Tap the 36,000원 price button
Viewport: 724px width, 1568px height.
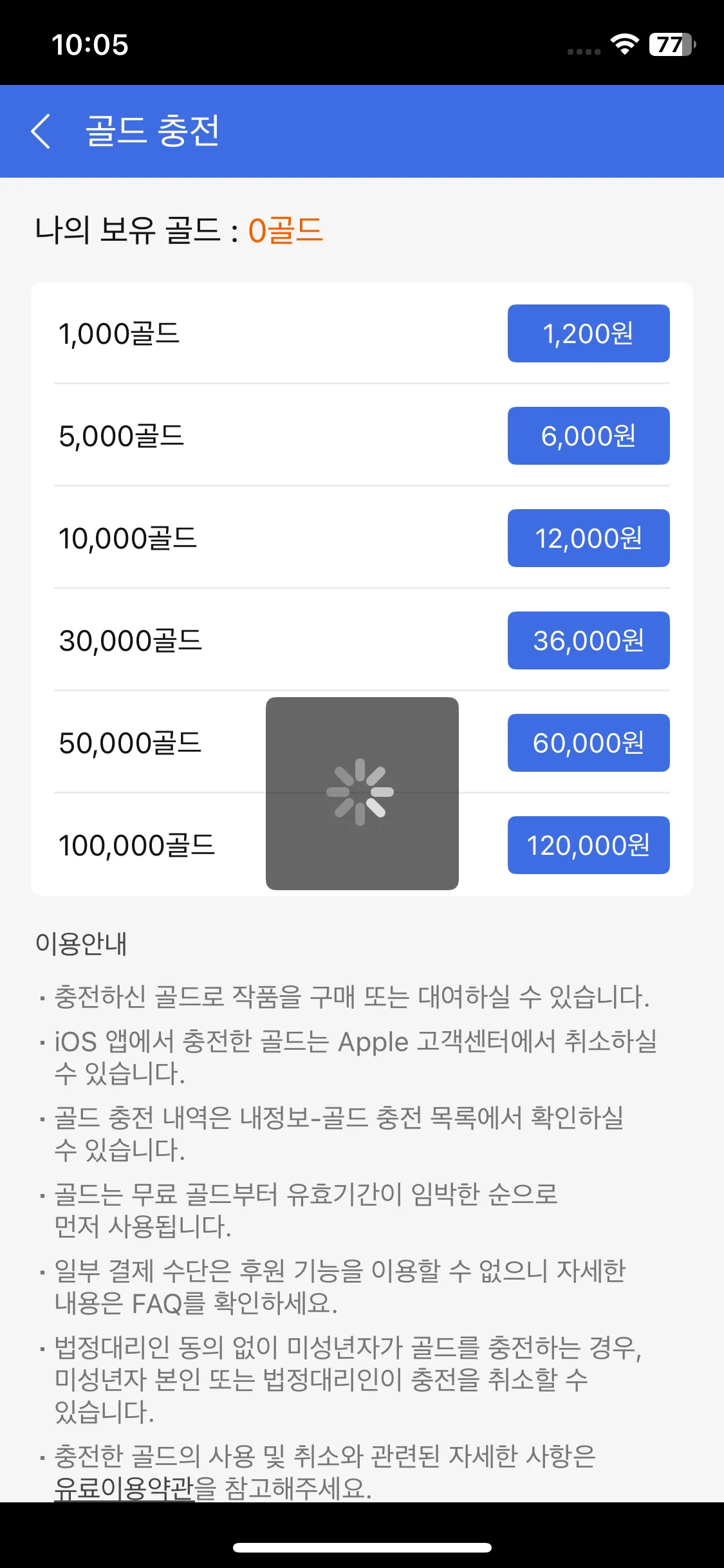coord(588,640)
